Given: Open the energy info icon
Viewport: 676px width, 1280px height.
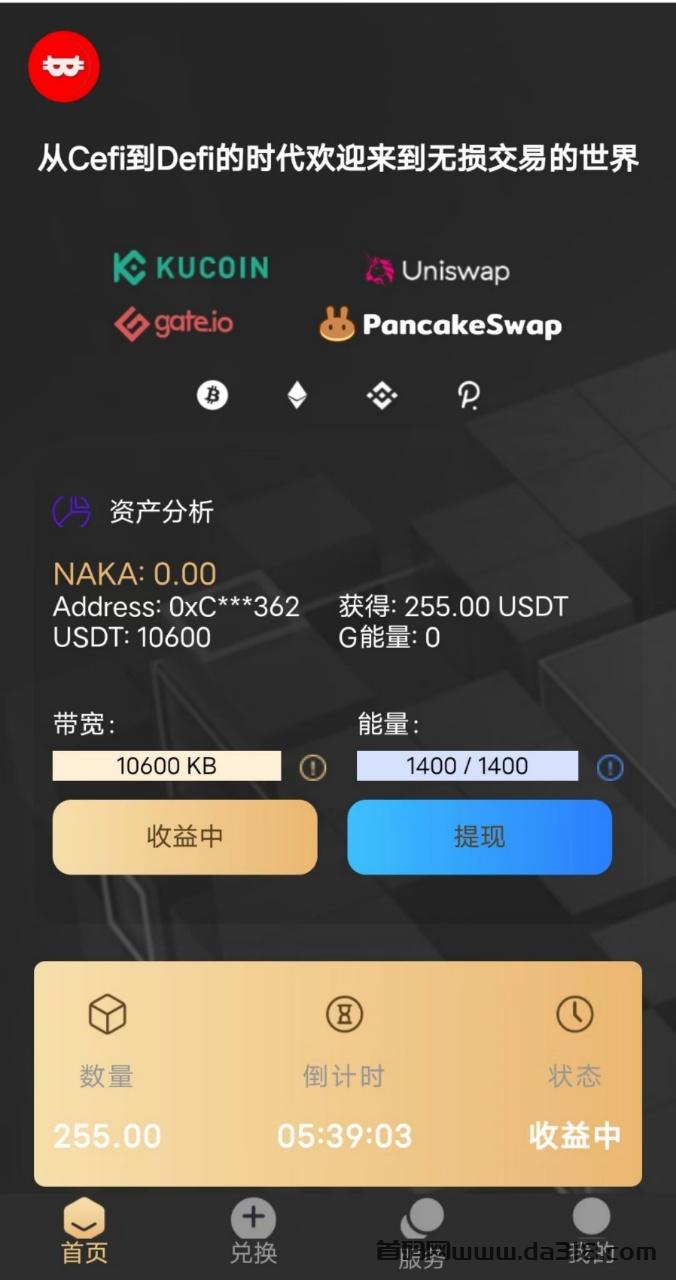Looking at the screenshot, I should (610, 767).
